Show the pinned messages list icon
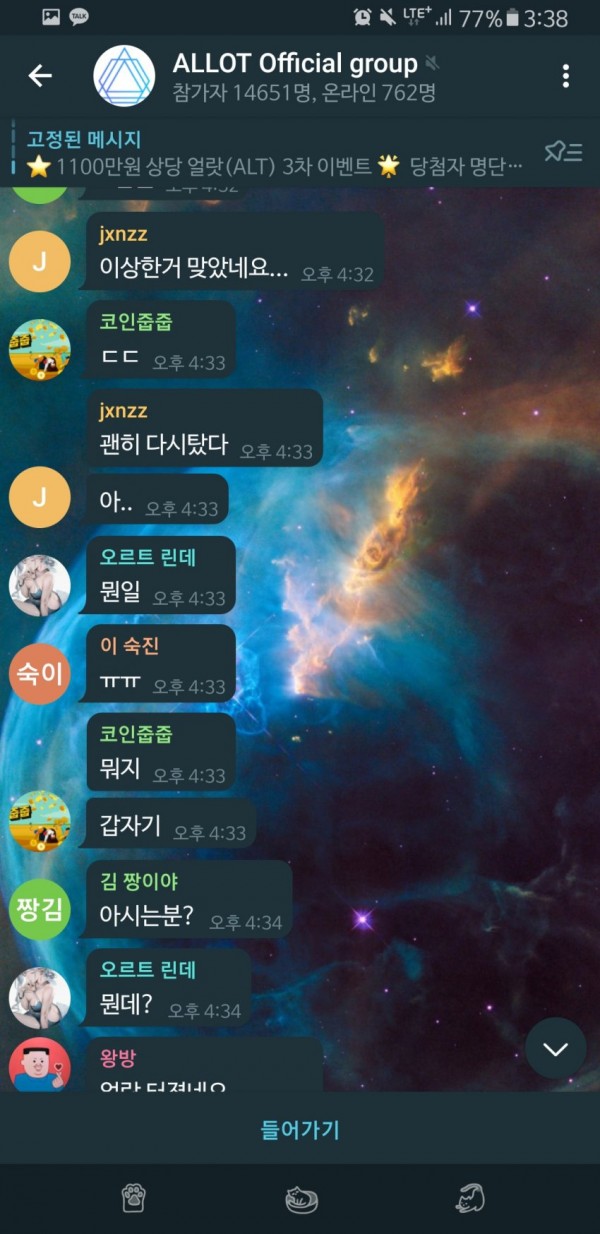This screenshot has height=1234, width=600. (x=563, y=152)
